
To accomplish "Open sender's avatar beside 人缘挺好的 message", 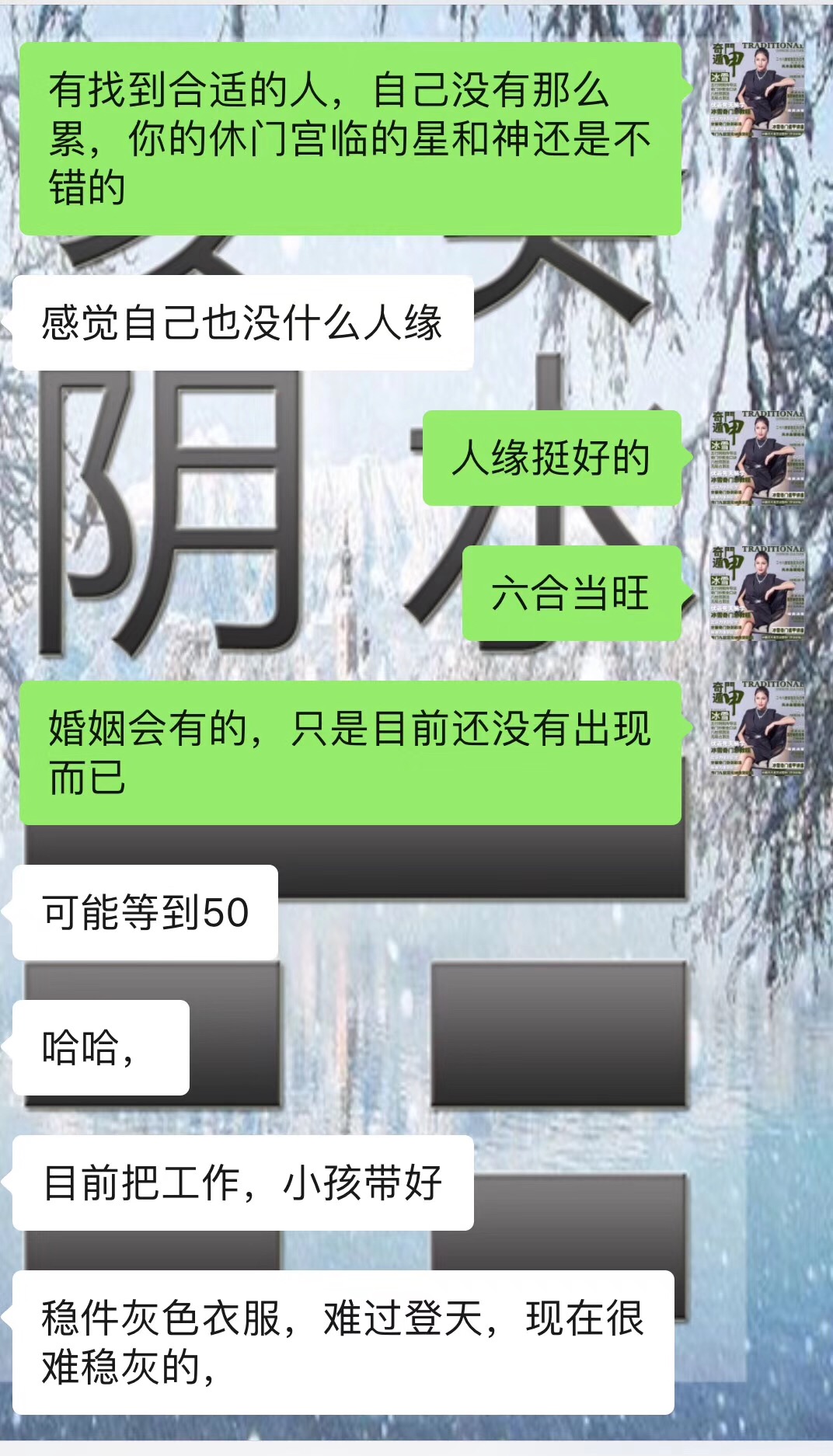I will (x=757, y=458).
